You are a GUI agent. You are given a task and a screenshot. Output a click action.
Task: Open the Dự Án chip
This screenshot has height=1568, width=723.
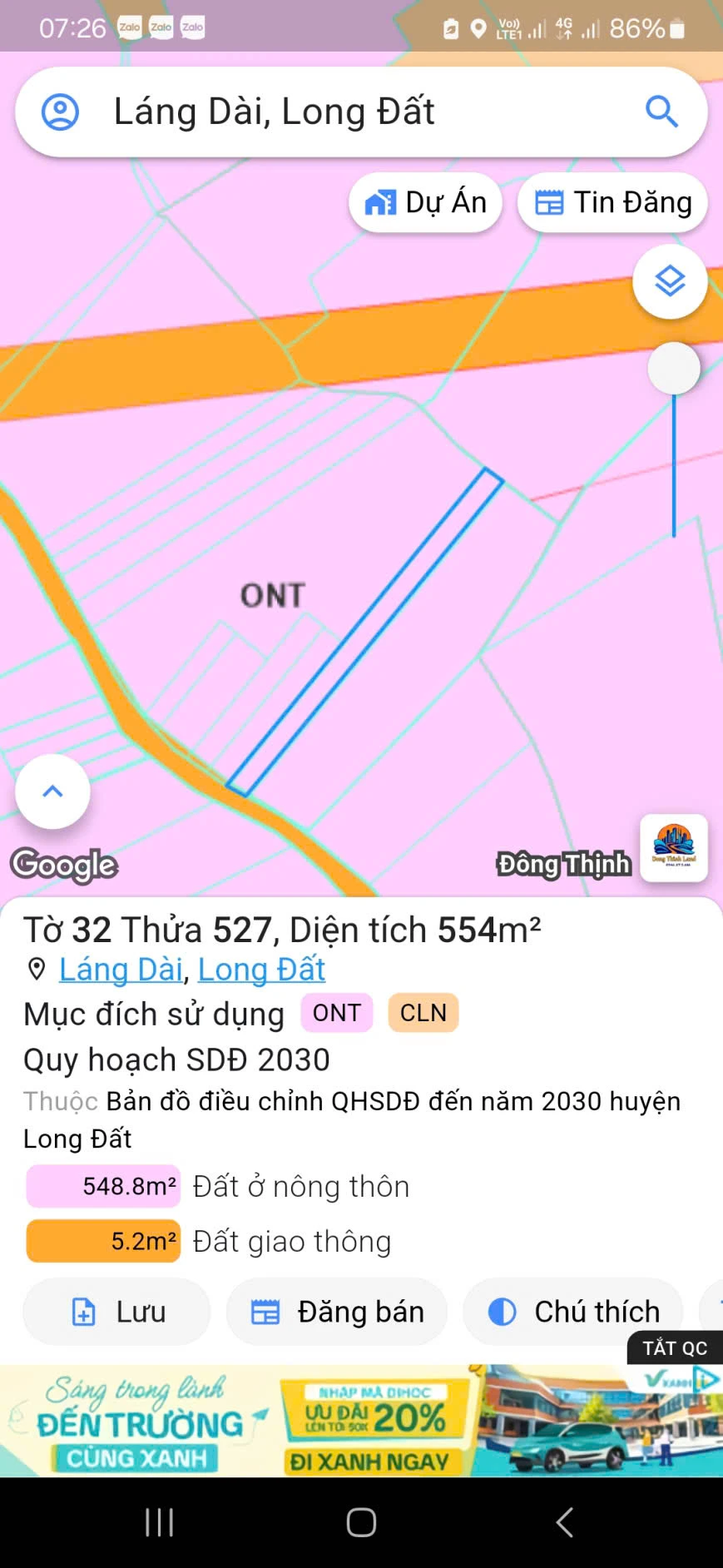coord(425,202)
